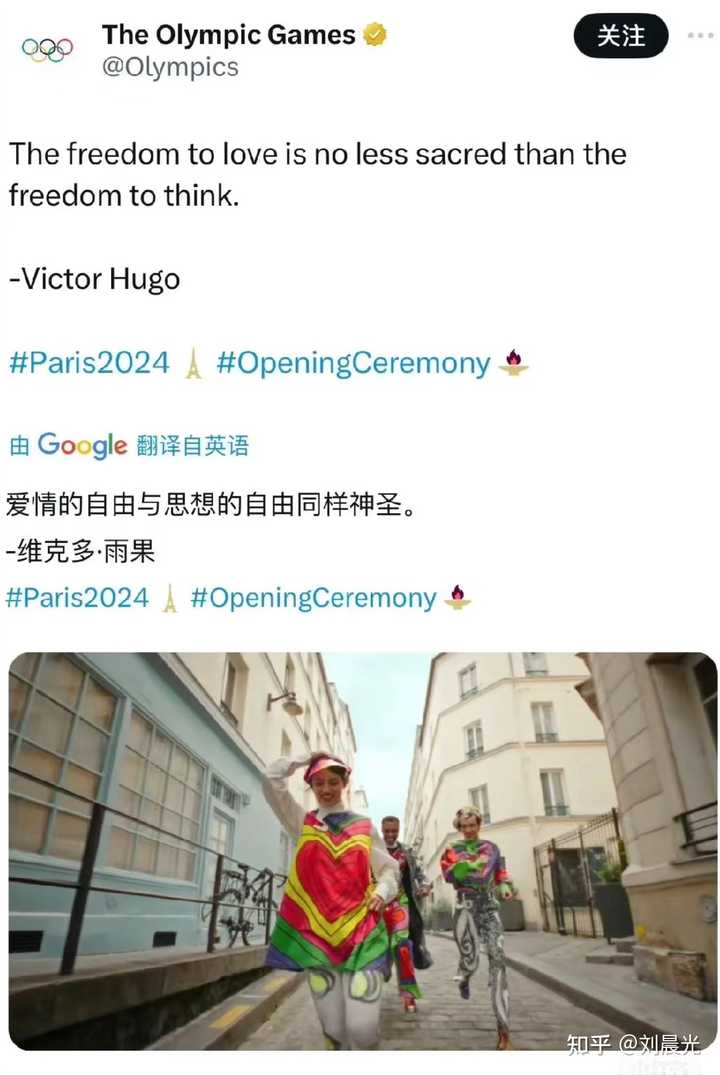
Task: Open #OpeningCeremony hashtag in the translated text
Action: pos(313,598)
